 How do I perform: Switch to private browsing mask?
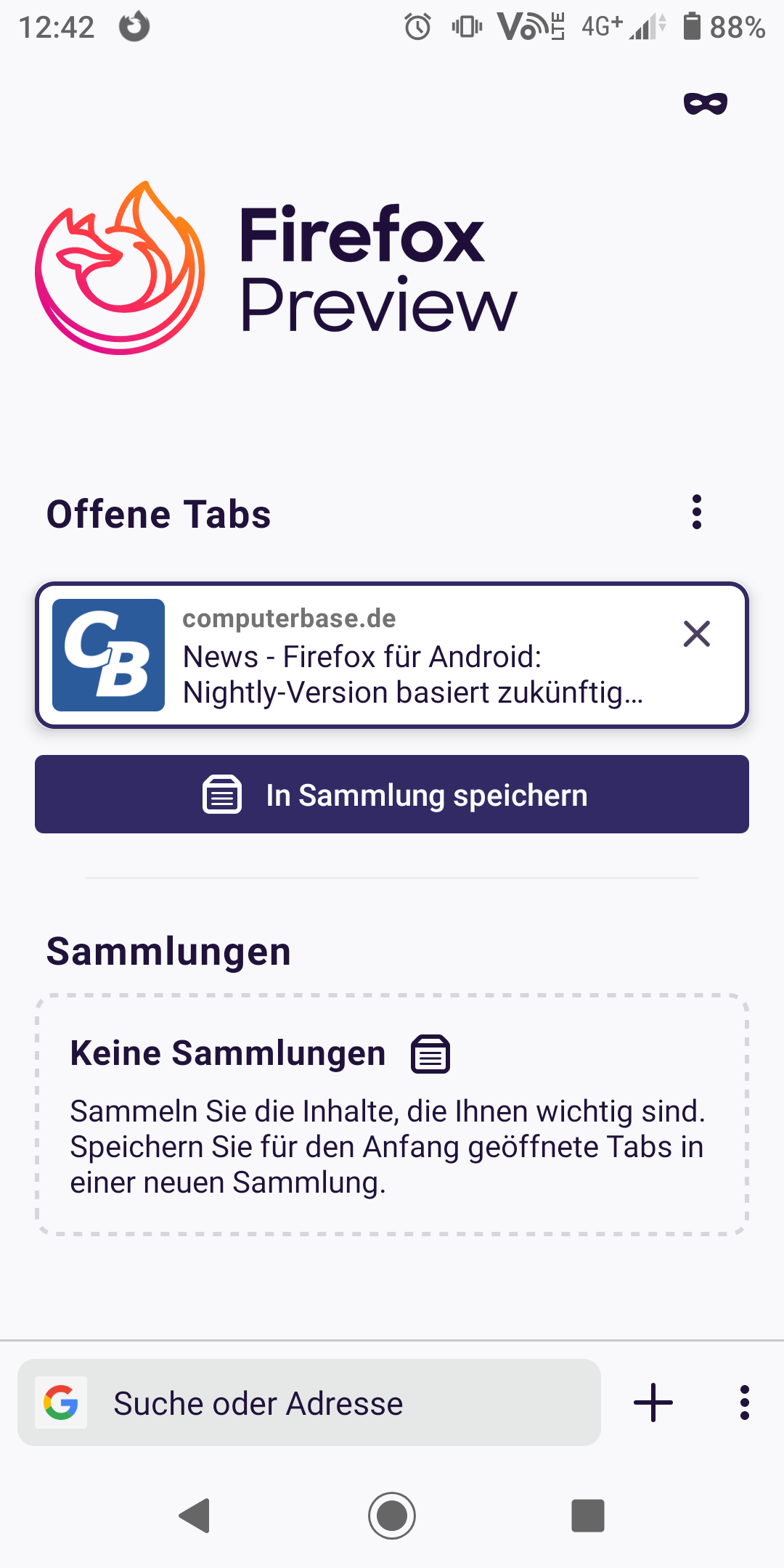tap(705, 104)
